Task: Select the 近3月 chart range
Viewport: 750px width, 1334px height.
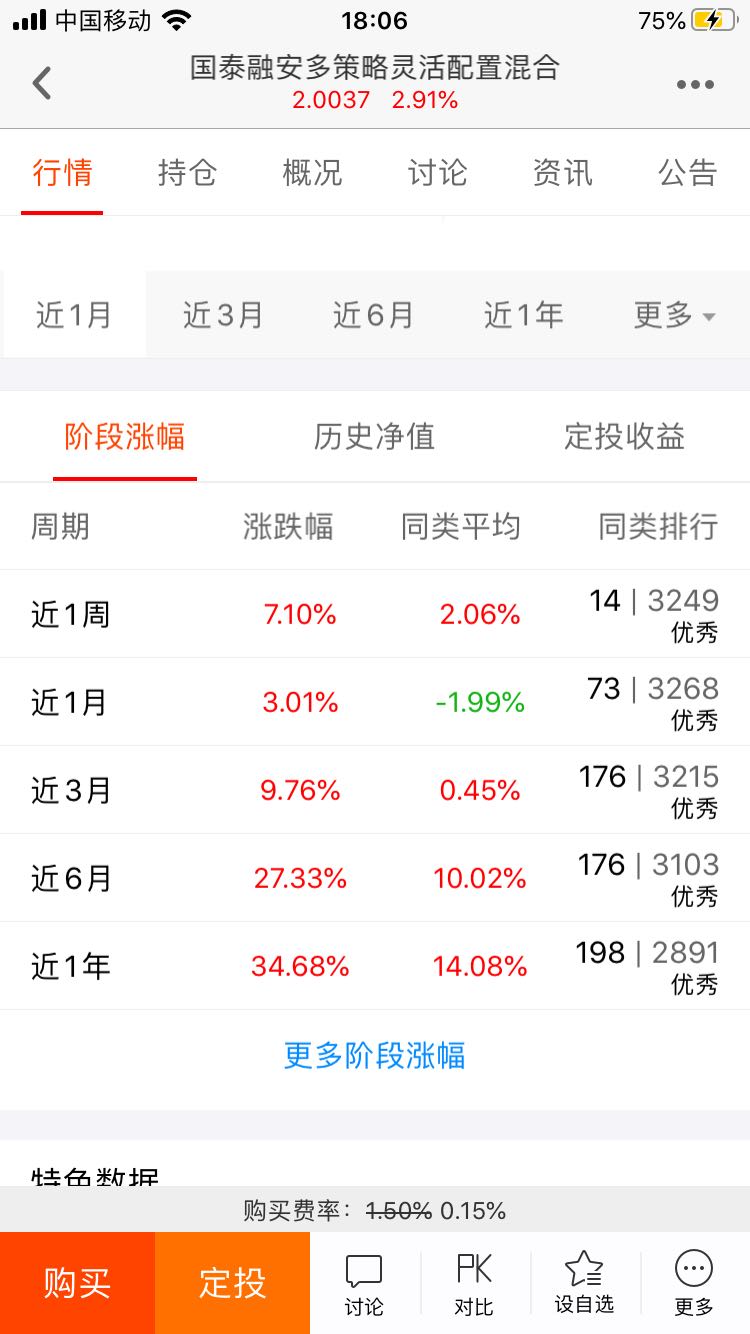Action: pyautogui.click(x=222, y=315)
